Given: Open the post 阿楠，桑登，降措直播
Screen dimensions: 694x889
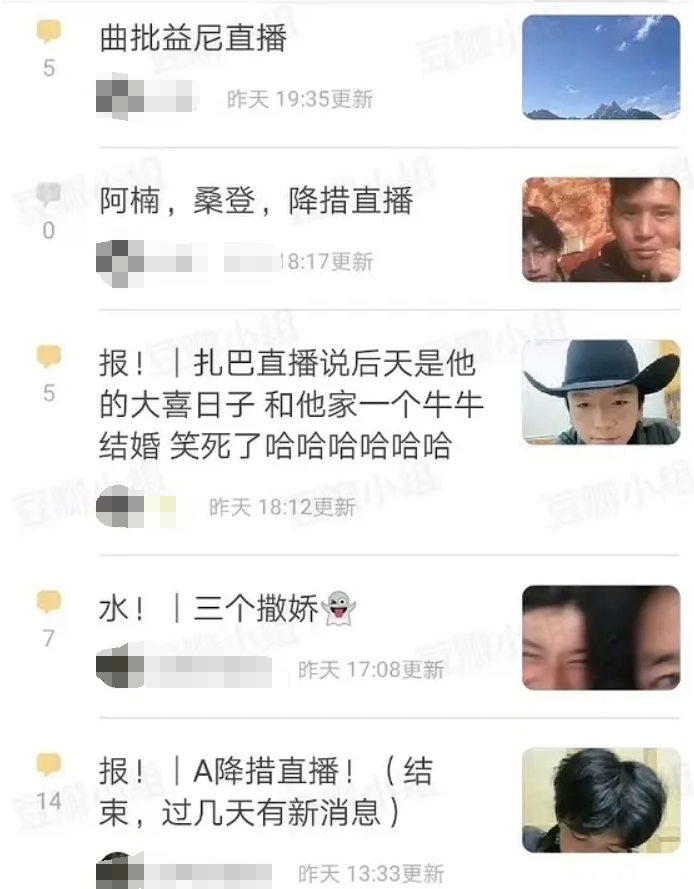Looking at the screenshot, I should (256, 201).
